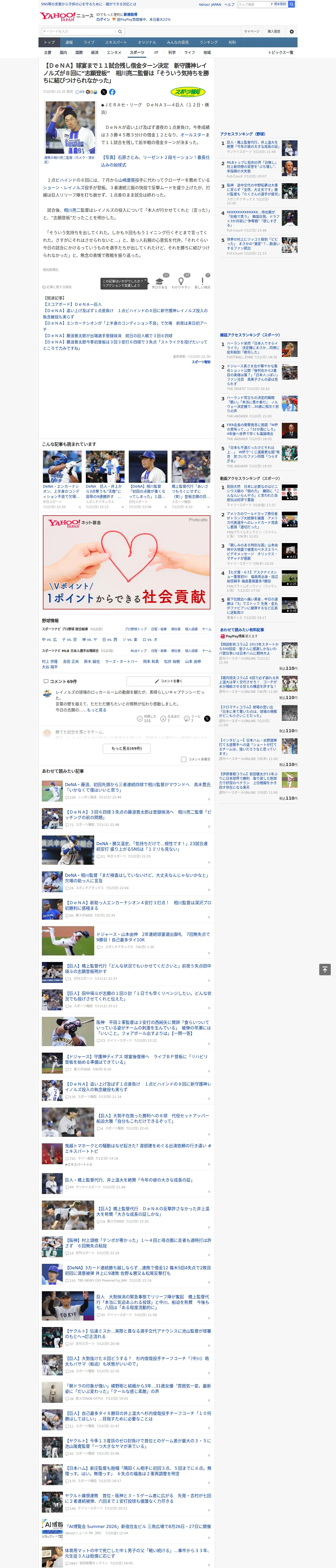336x1568 pixels.
Task: Open the settings gear icon
Action: (x=292, y=32)
